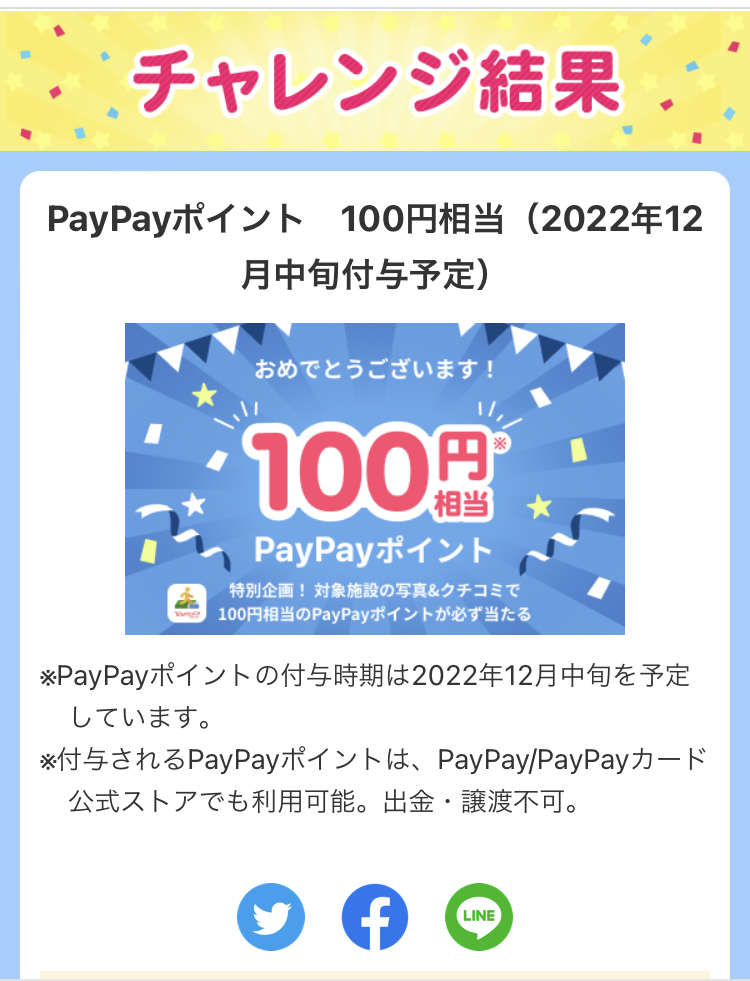This screenshot has width=750, height=981.
Task: Share the result on Facebook
Action: tap(375, 916)
